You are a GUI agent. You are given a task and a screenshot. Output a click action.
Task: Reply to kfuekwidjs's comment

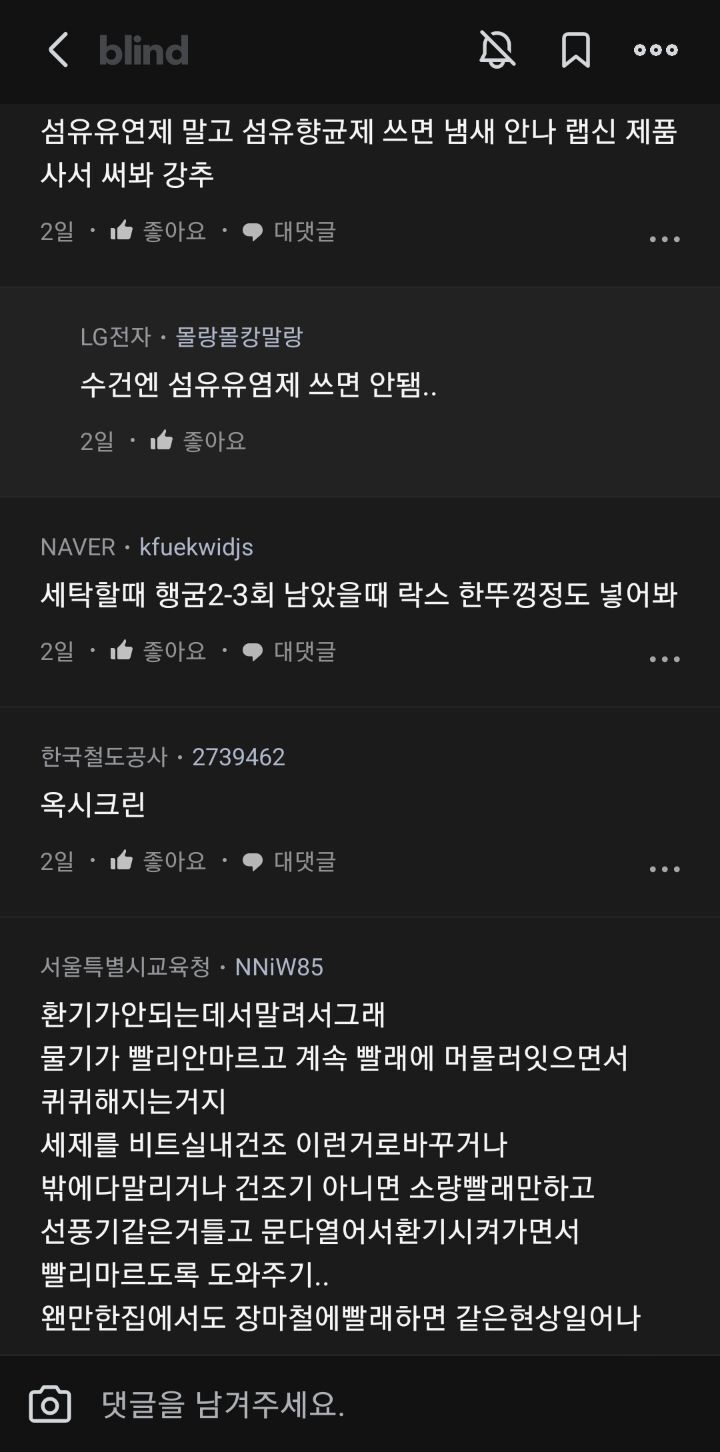coord(289,651)
